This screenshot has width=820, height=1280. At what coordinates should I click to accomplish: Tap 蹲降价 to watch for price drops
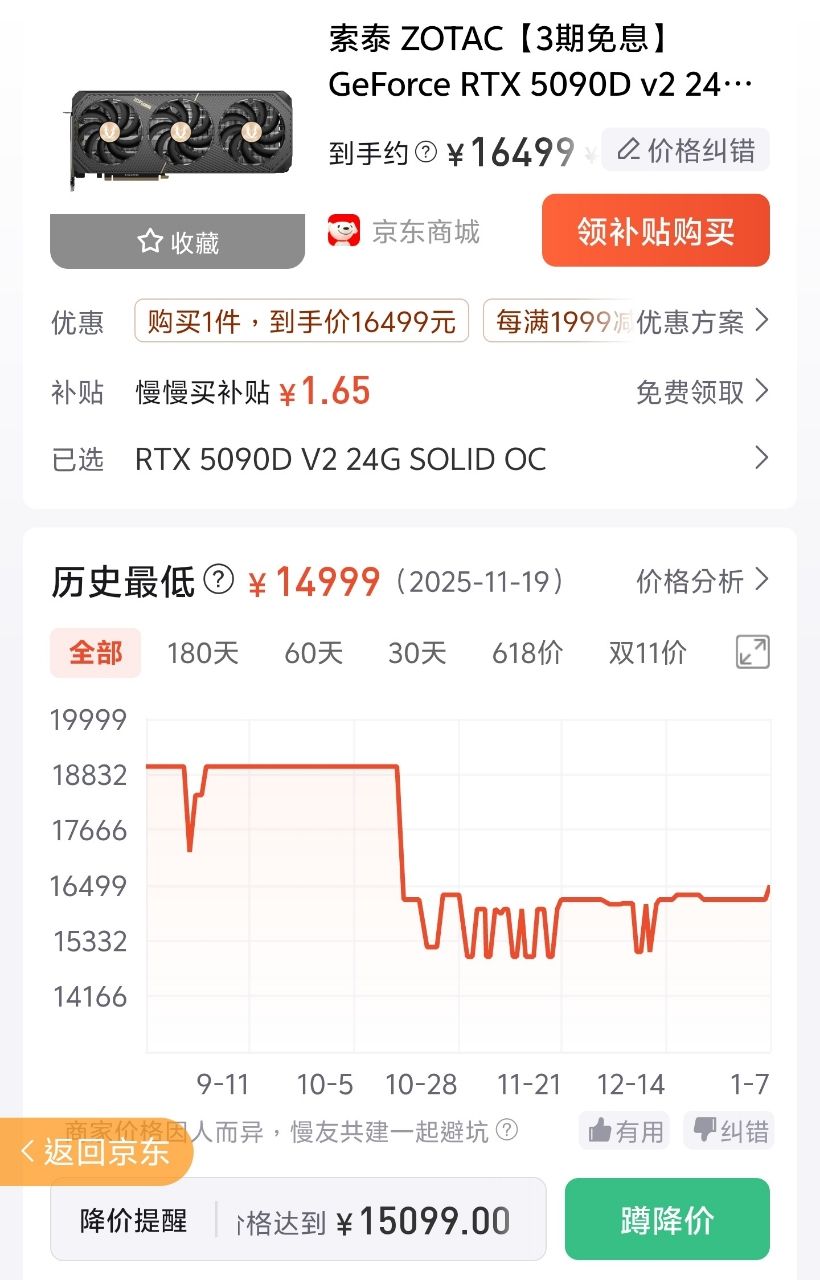tap(667, 1220)
